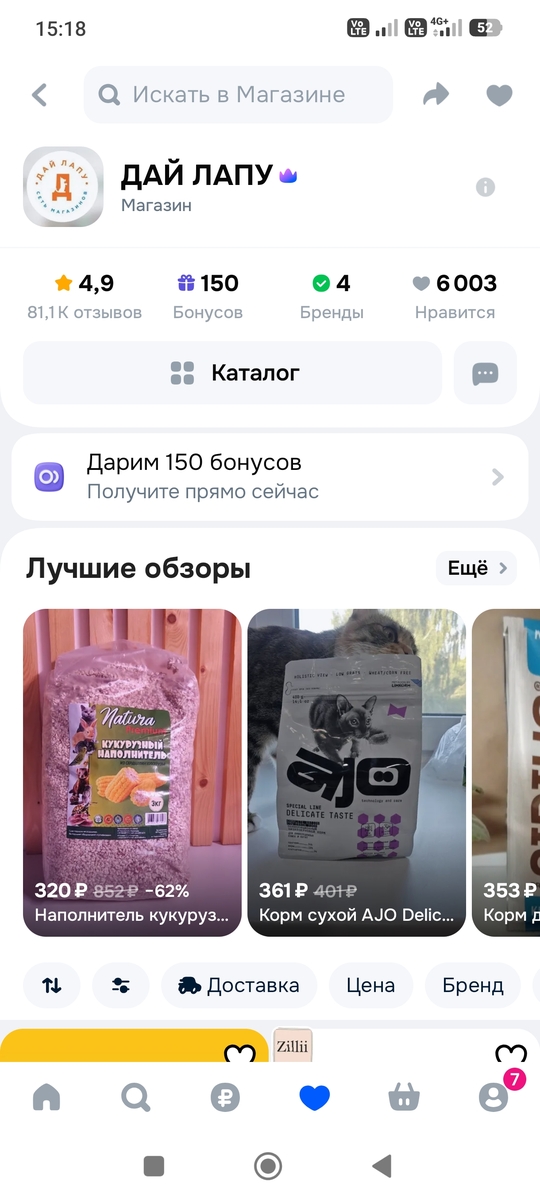Open the 'Дарим 150 бонусов' banner
This screenshot has width=540, height=1200.
[270, 476]
